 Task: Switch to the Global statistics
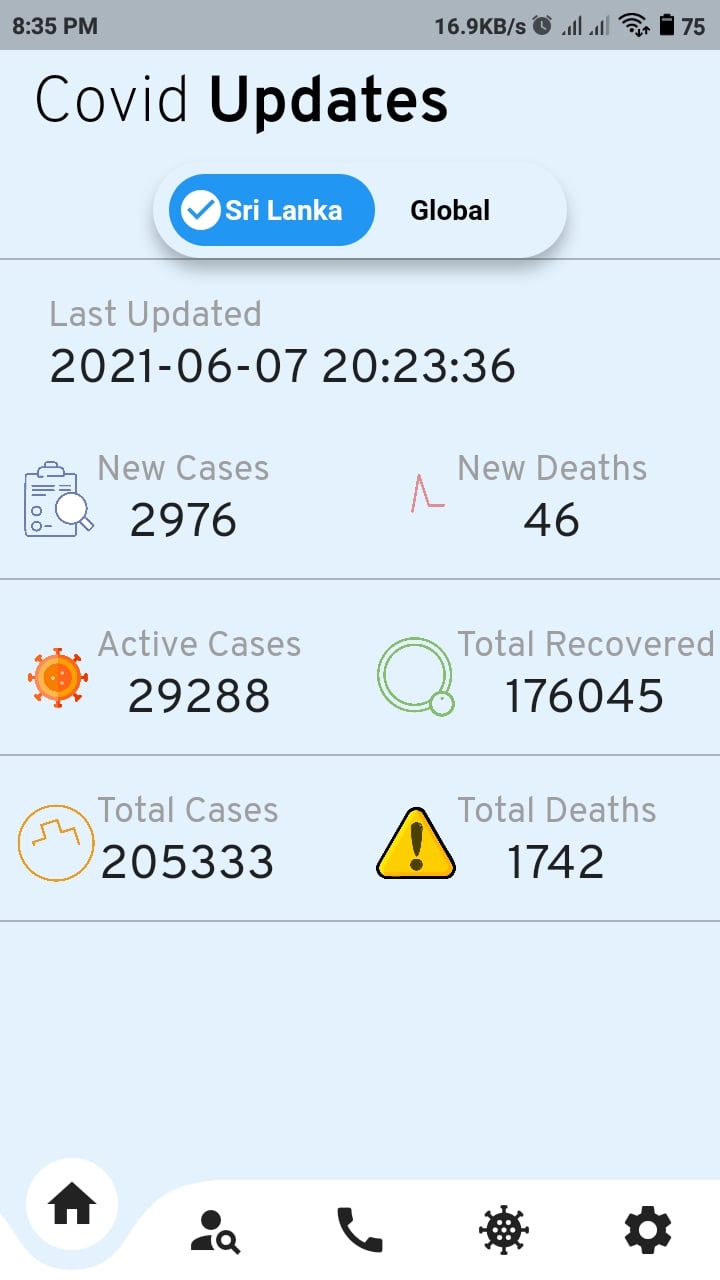click(x=450, y=210)
